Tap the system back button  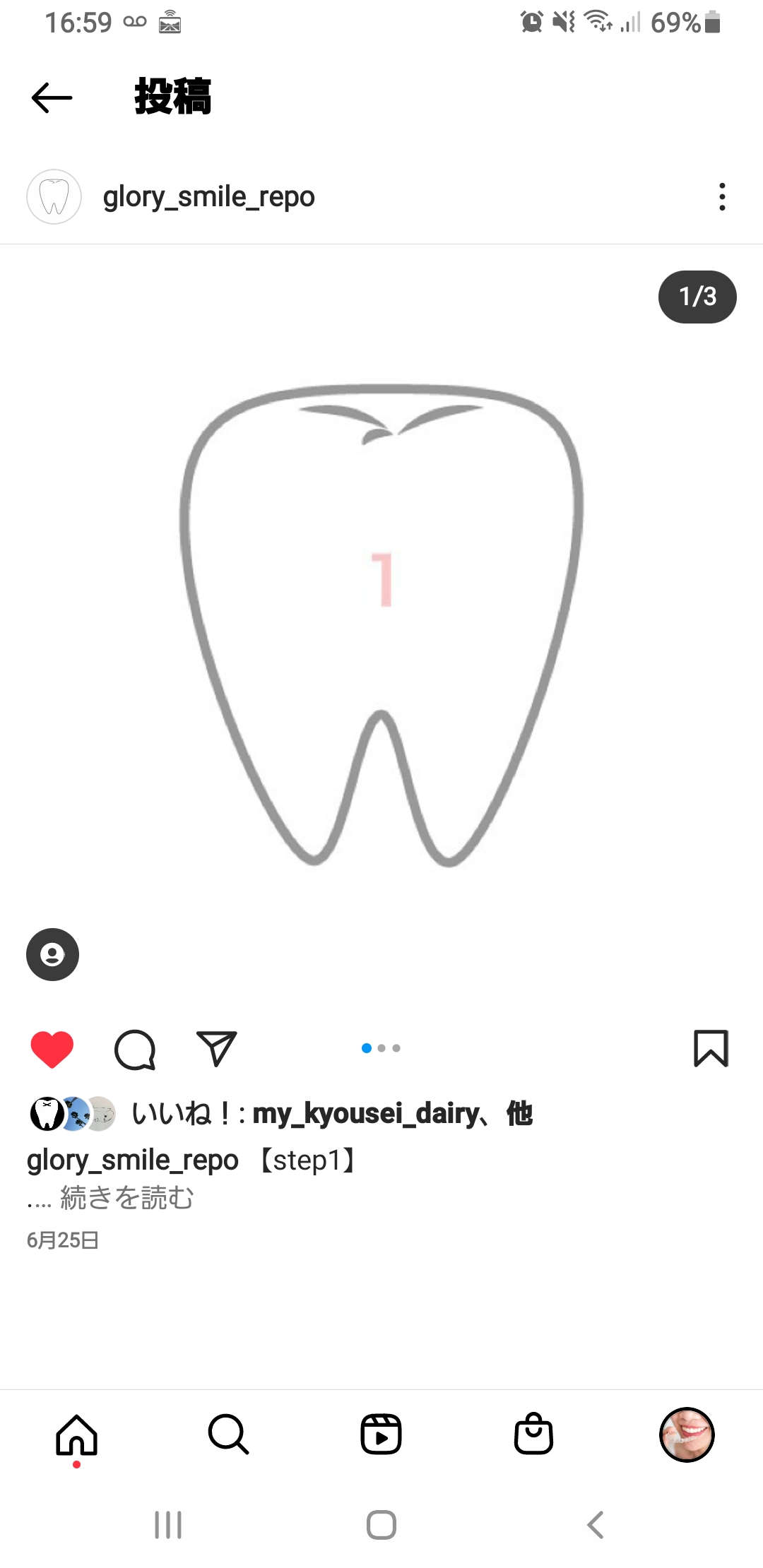[595, 1525]
